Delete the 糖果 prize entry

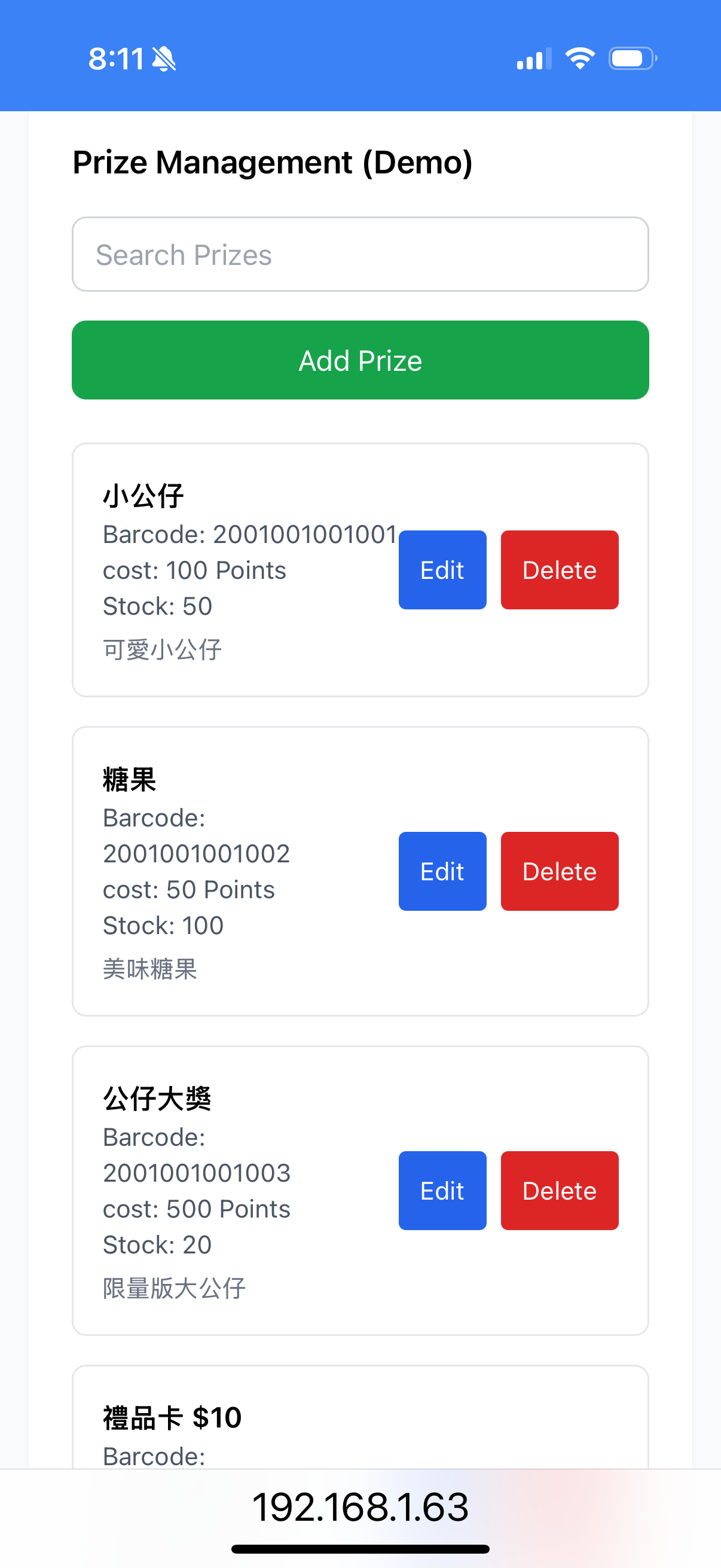(x=559, y=871)
